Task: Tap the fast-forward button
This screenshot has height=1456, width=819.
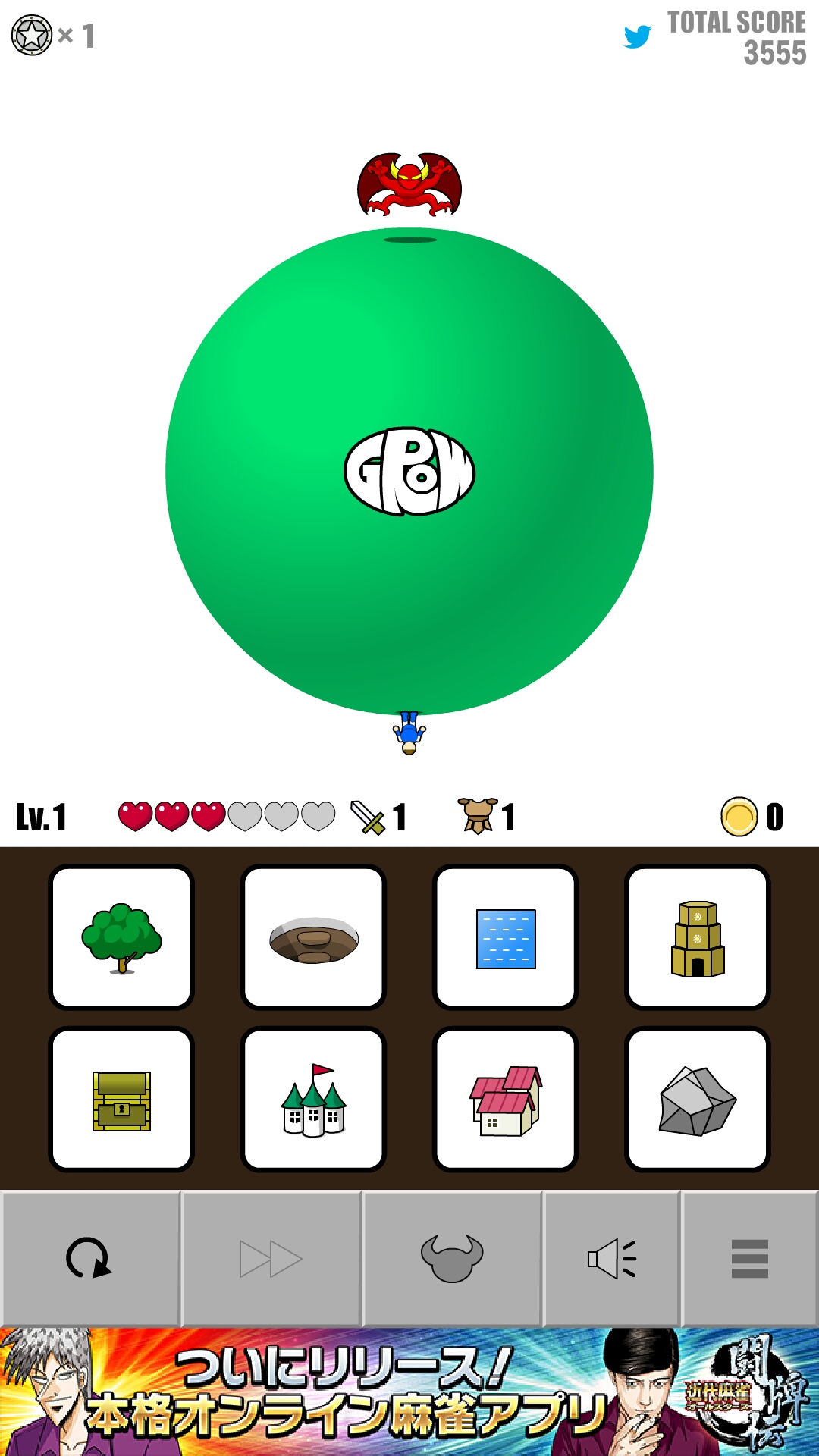Action: (271, 1259)
